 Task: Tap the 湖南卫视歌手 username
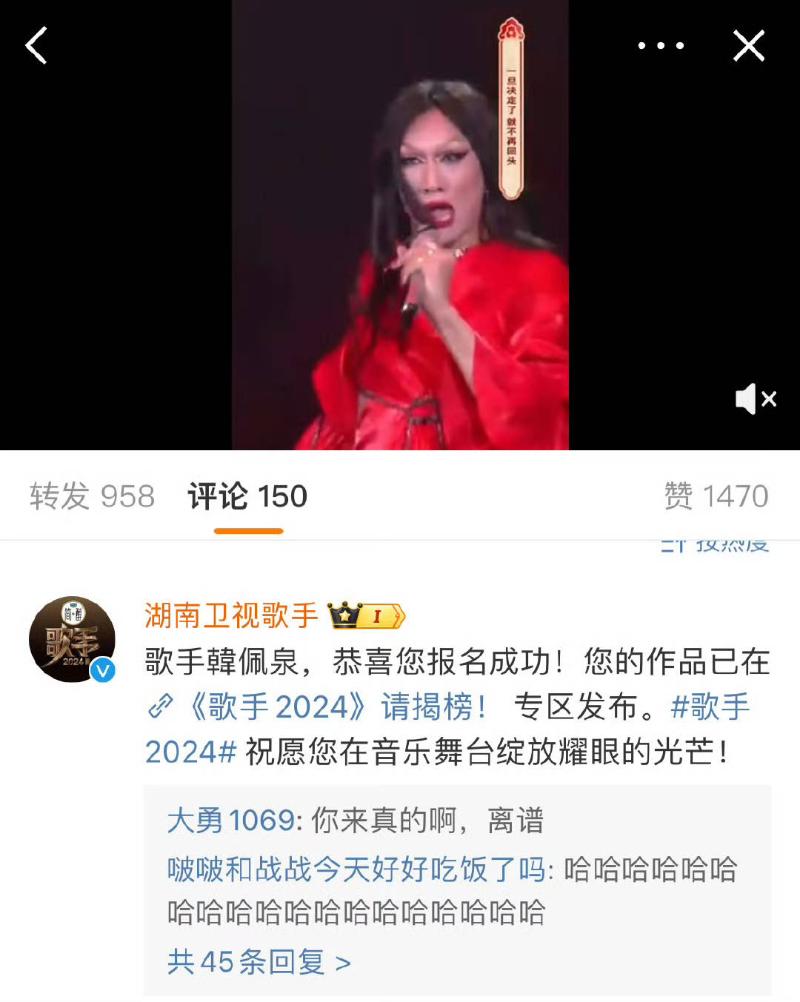pos(232,615)
